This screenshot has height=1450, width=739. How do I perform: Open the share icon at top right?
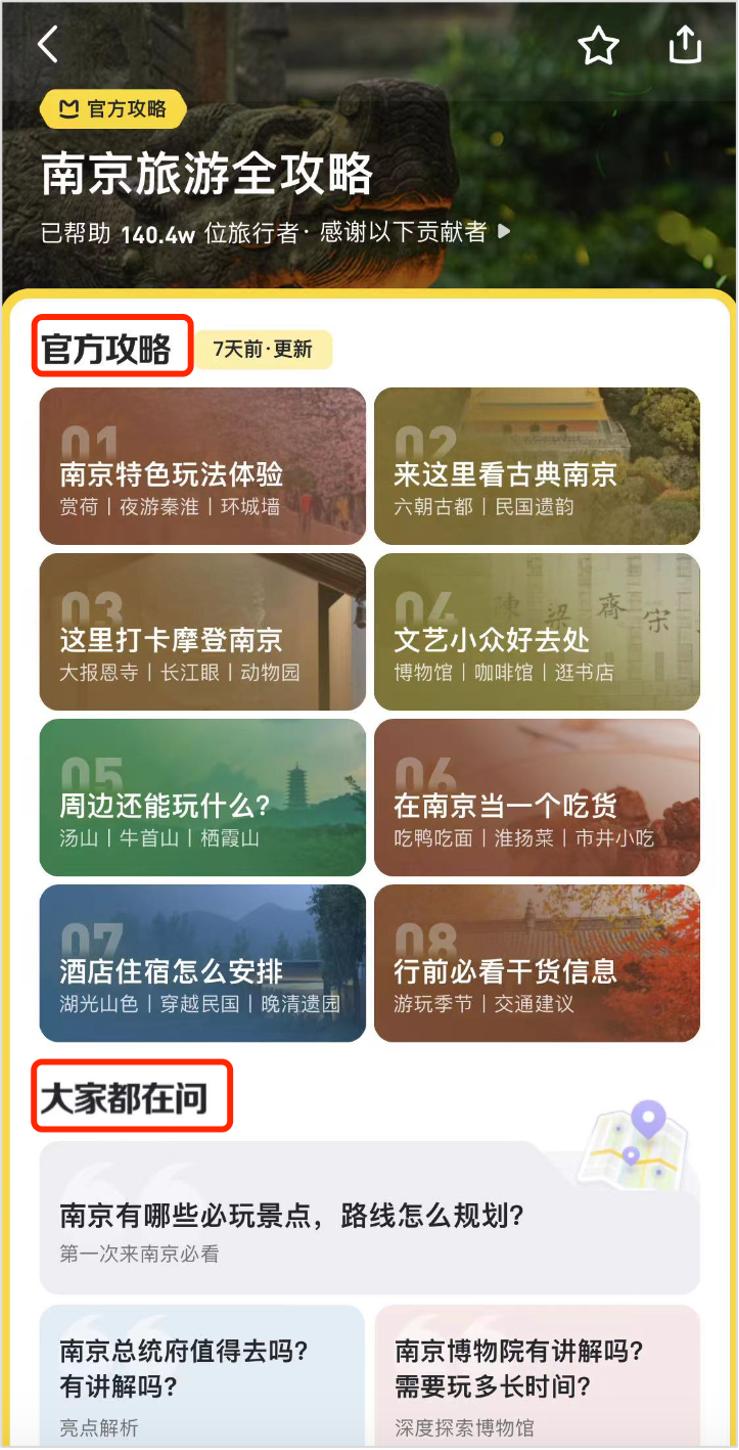[x=685, y=45]
